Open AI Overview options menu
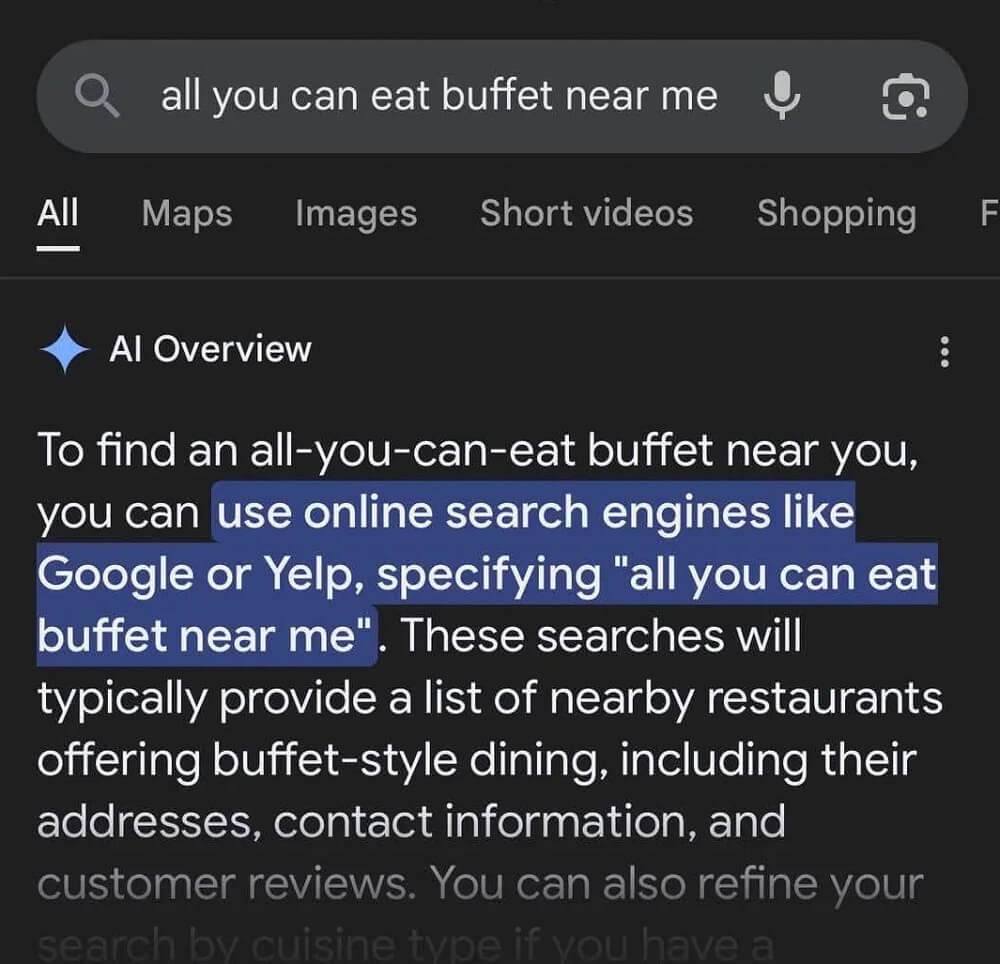The height and width of the screenshot is (964, 1000). click(x=944, y=351)
